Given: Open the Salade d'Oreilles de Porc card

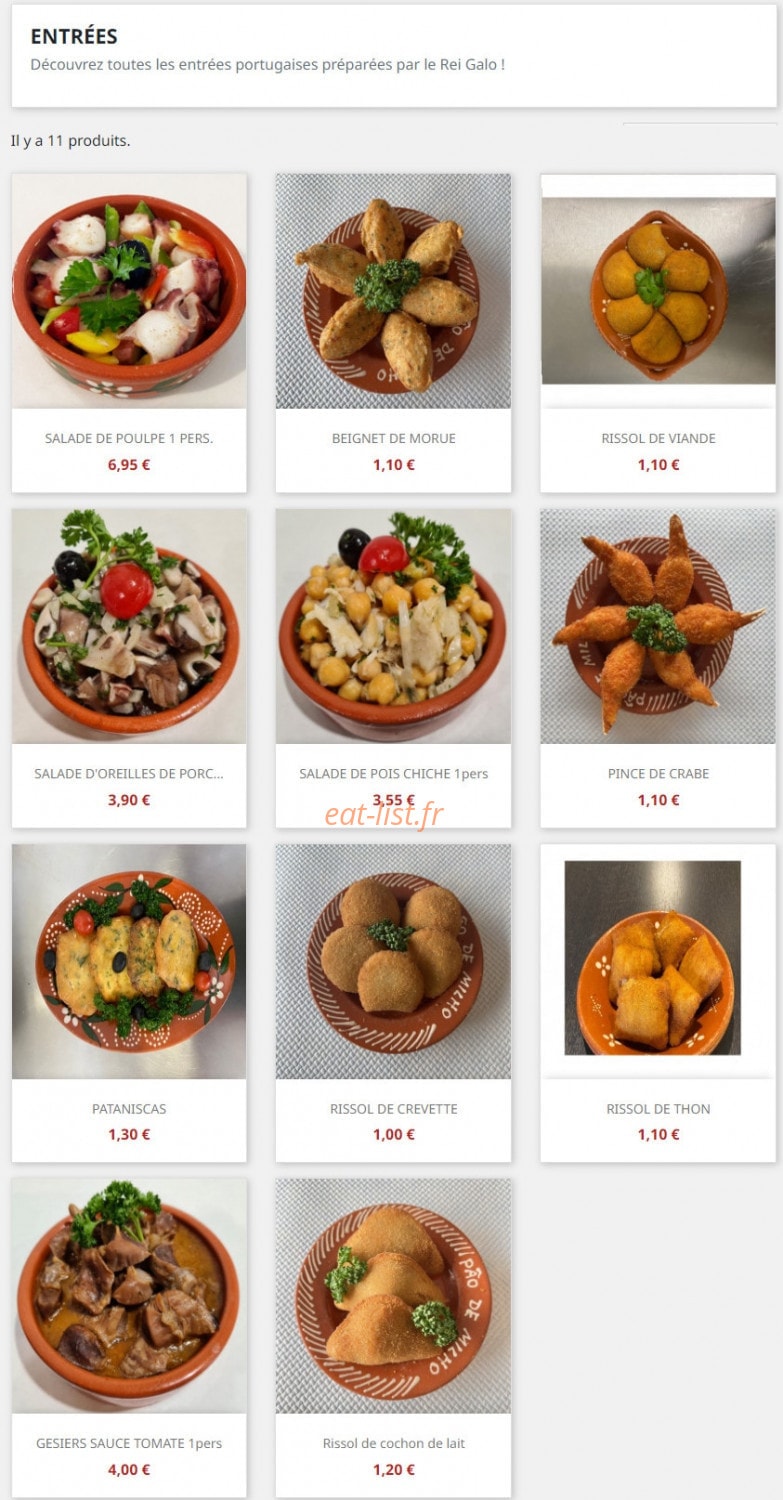Looking at the screenshot, I should coord(129,668).
